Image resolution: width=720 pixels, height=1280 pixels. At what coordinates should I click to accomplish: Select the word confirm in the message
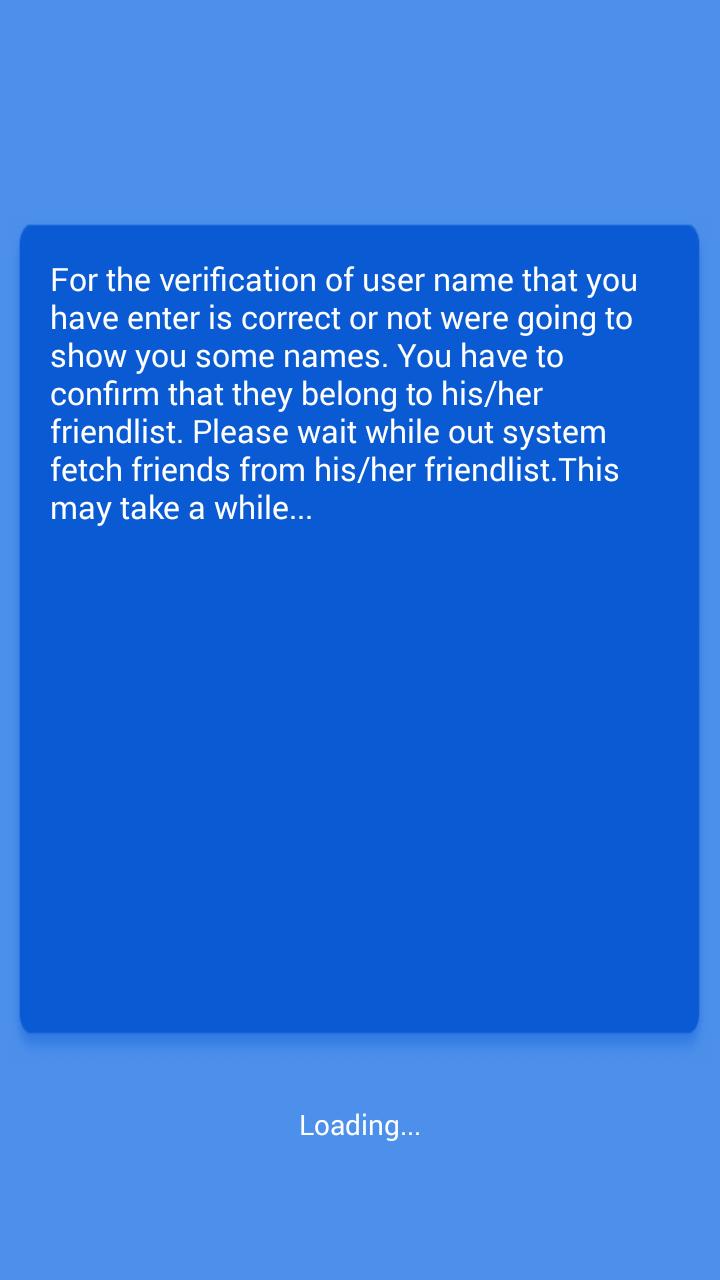(x=110, y=394)
